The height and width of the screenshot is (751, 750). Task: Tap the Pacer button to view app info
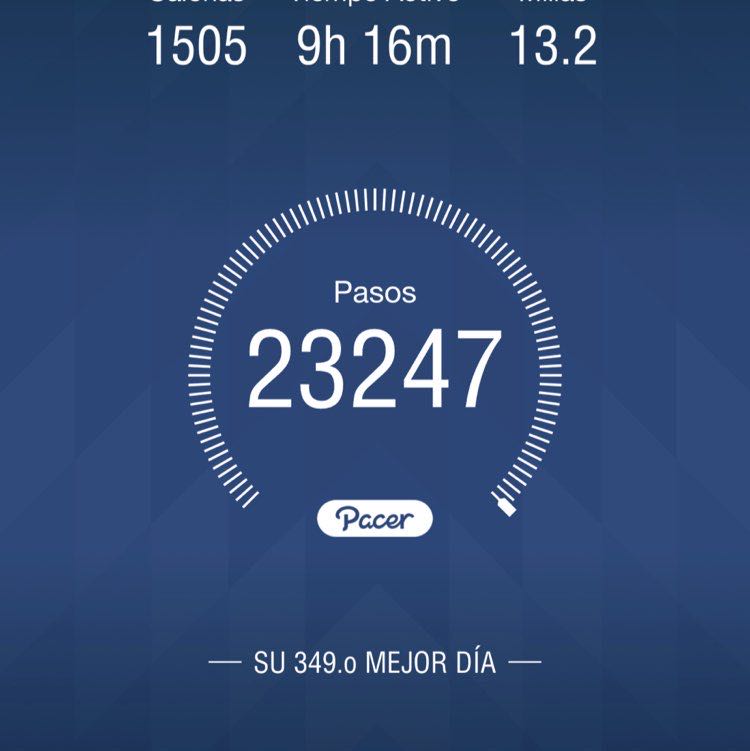click(375, 516)
